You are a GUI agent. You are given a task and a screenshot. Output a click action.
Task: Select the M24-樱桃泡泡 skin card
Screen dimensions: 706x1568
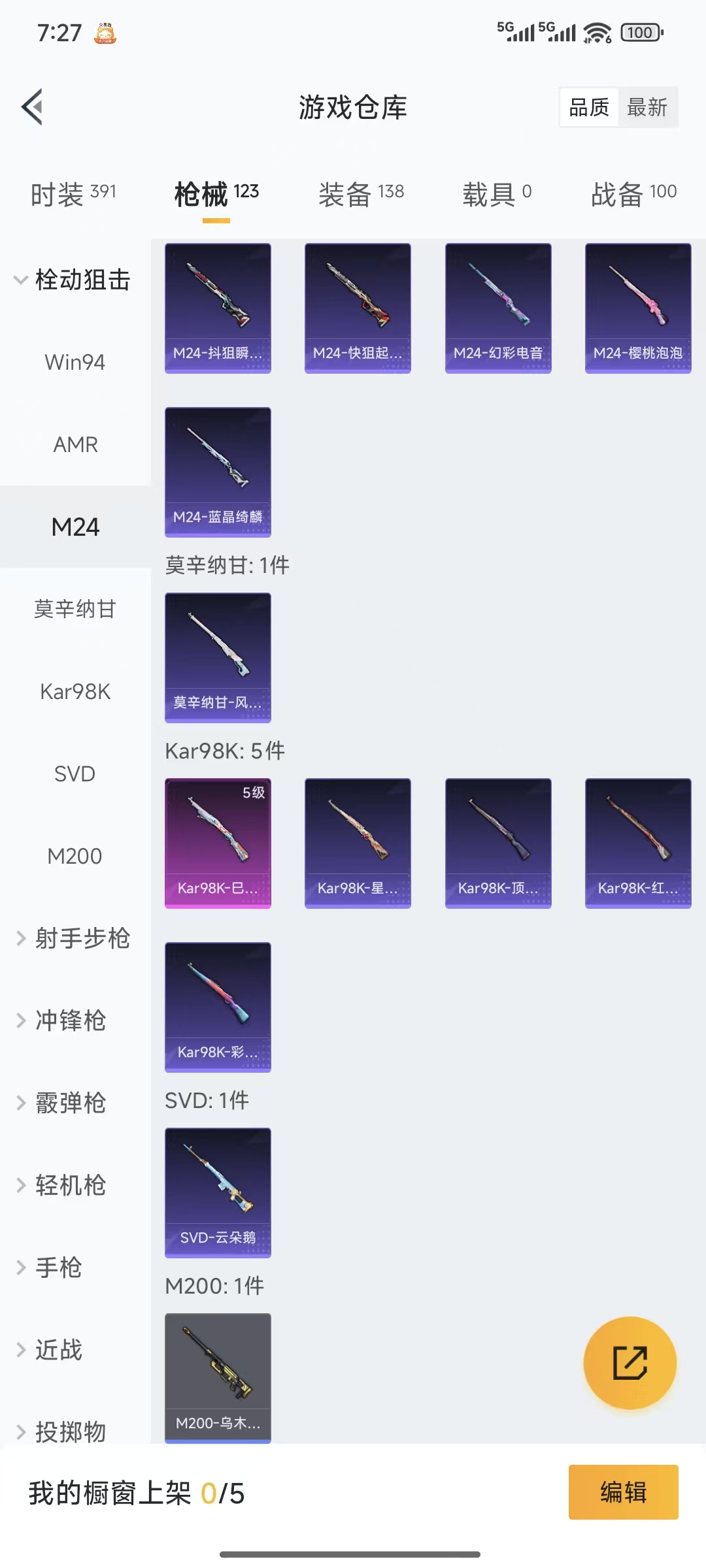(x=637, y=307)
